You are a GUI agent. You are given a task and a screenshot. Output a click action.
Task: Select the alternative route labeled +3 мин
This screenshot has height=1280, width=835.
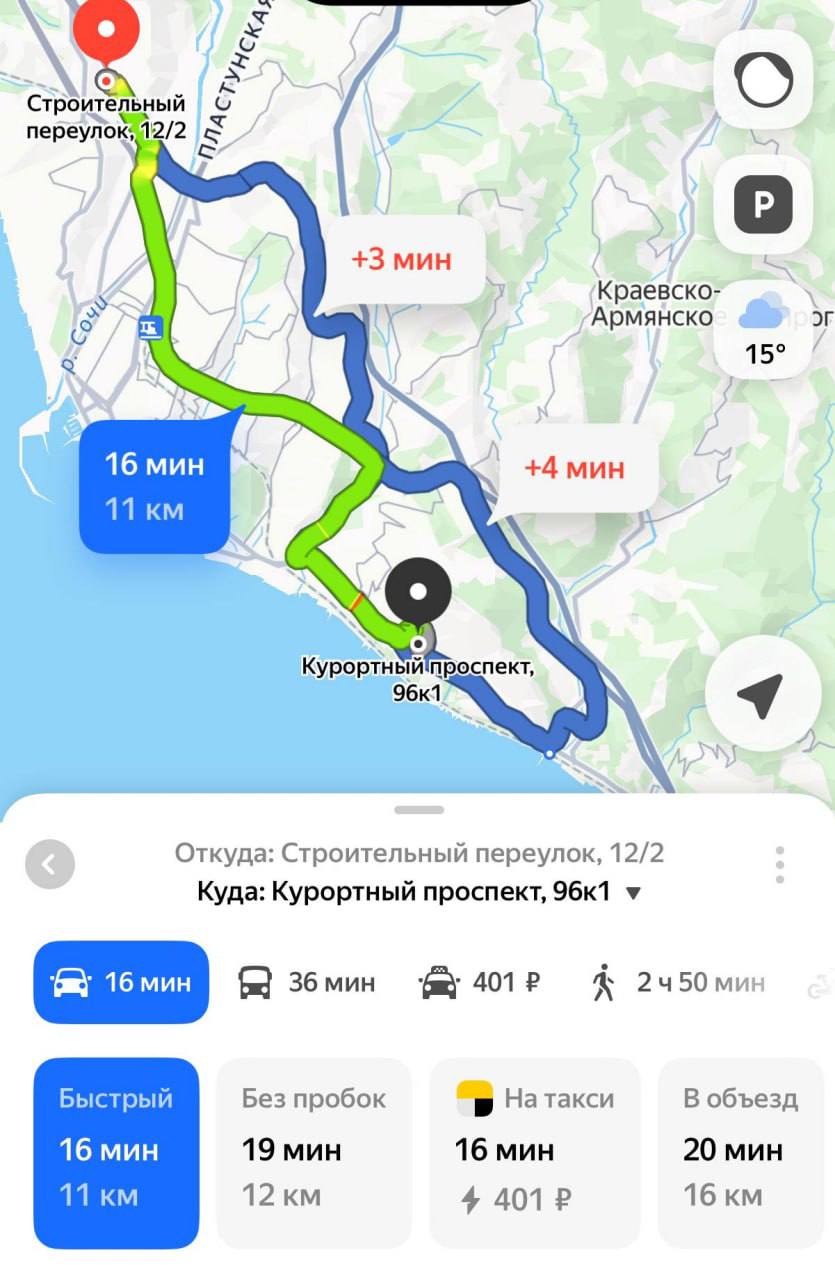pos(401,260)
